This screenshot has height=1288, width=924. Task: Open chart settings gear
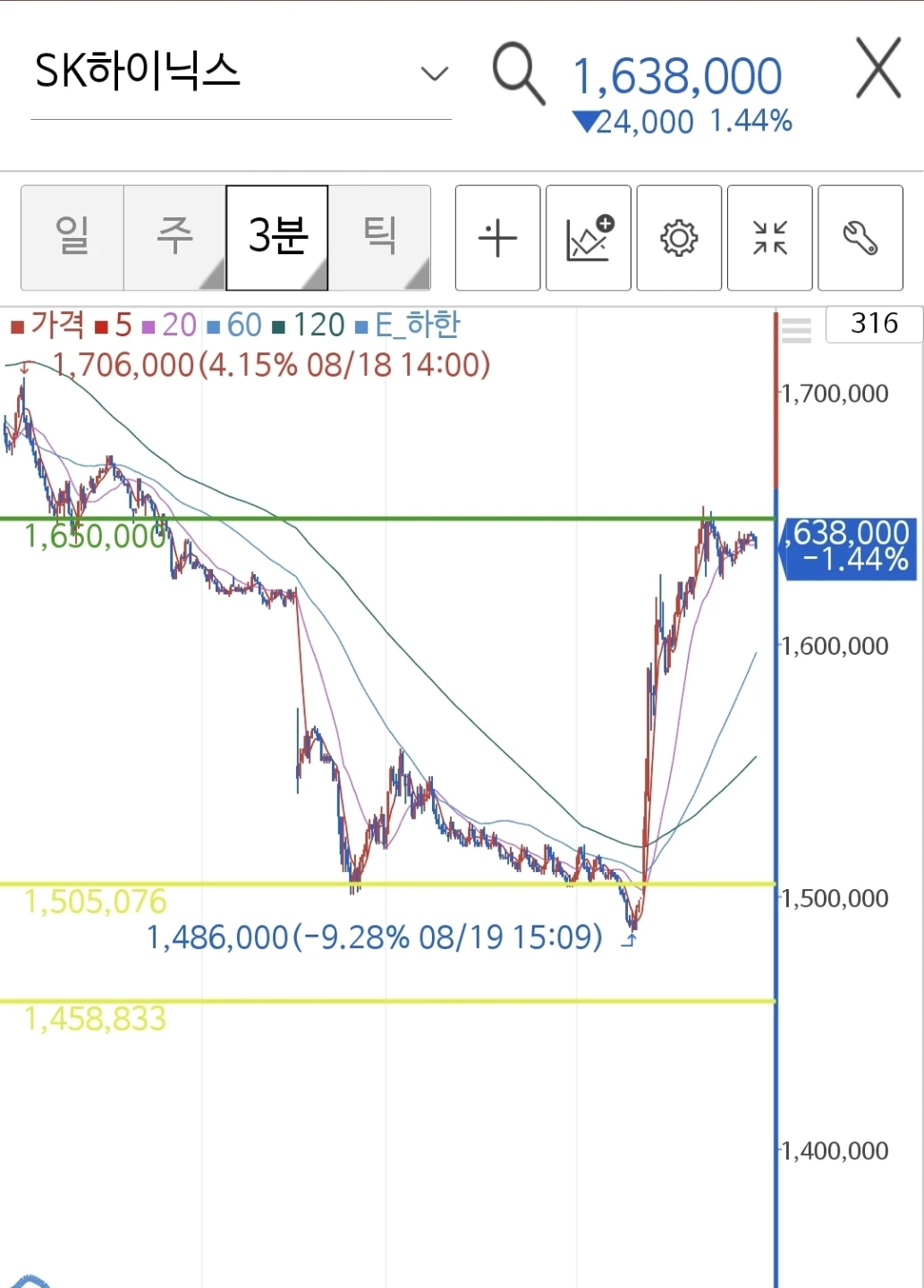click(679, 238)
